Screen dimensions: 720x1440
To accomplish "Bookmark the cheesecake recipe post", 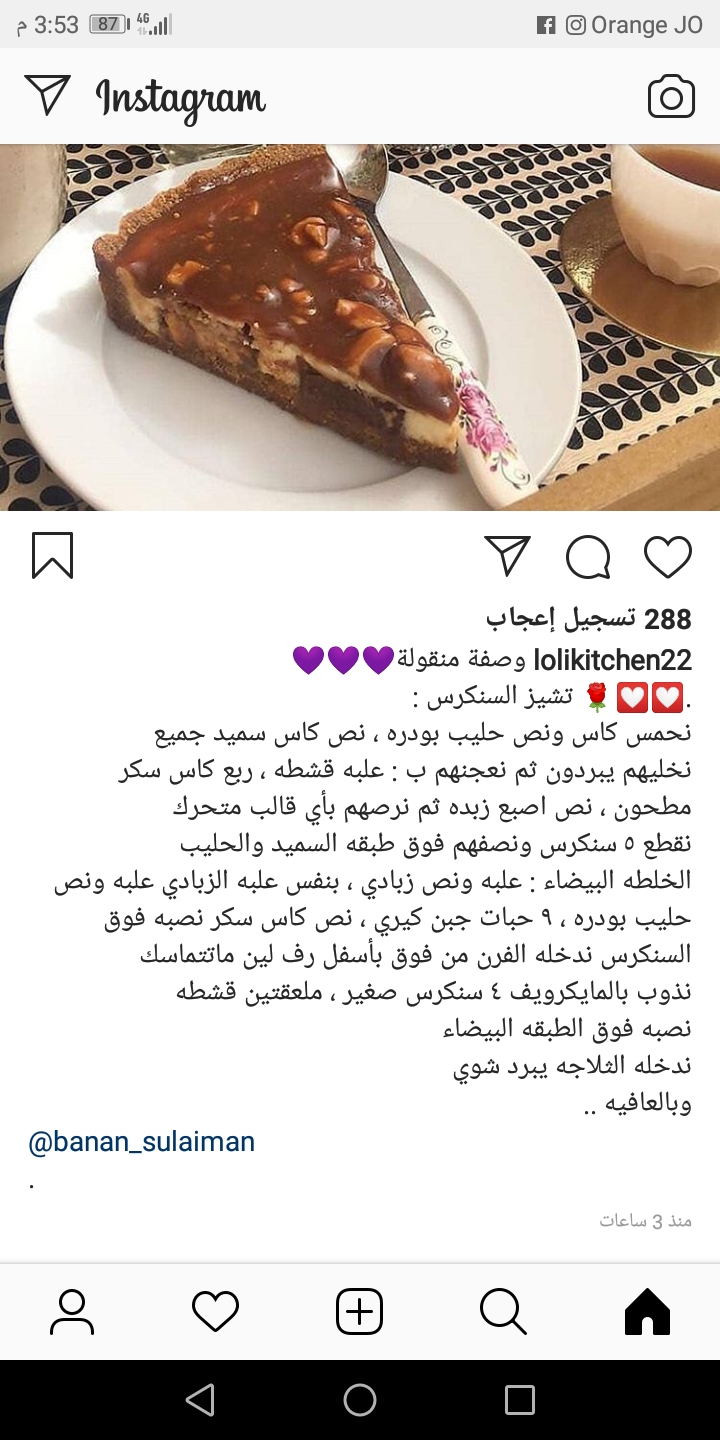I will (52, 556).
